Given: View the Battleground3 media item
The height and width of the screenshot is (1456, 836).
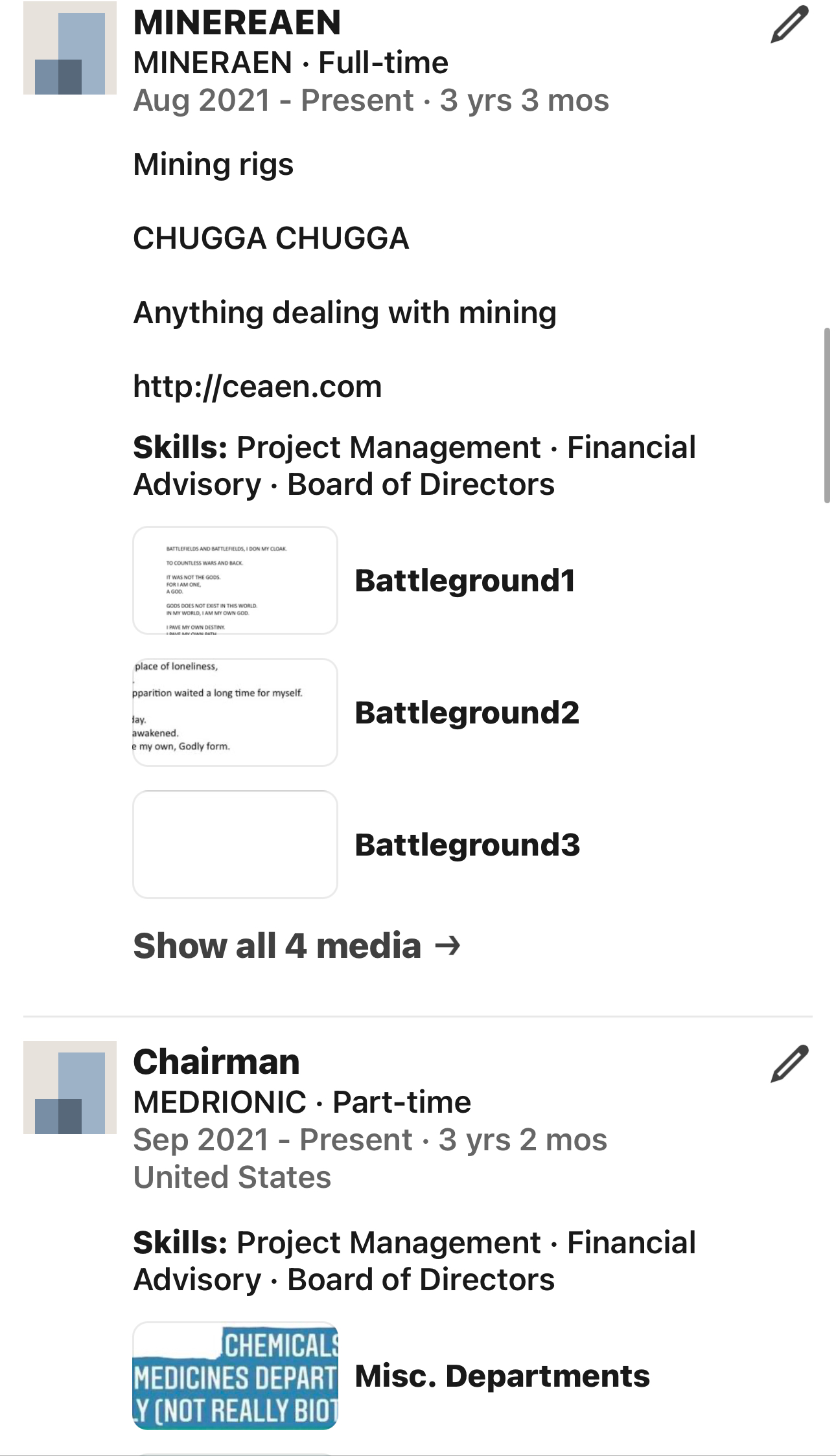Looking at the screenshot, I should [235, 845].
